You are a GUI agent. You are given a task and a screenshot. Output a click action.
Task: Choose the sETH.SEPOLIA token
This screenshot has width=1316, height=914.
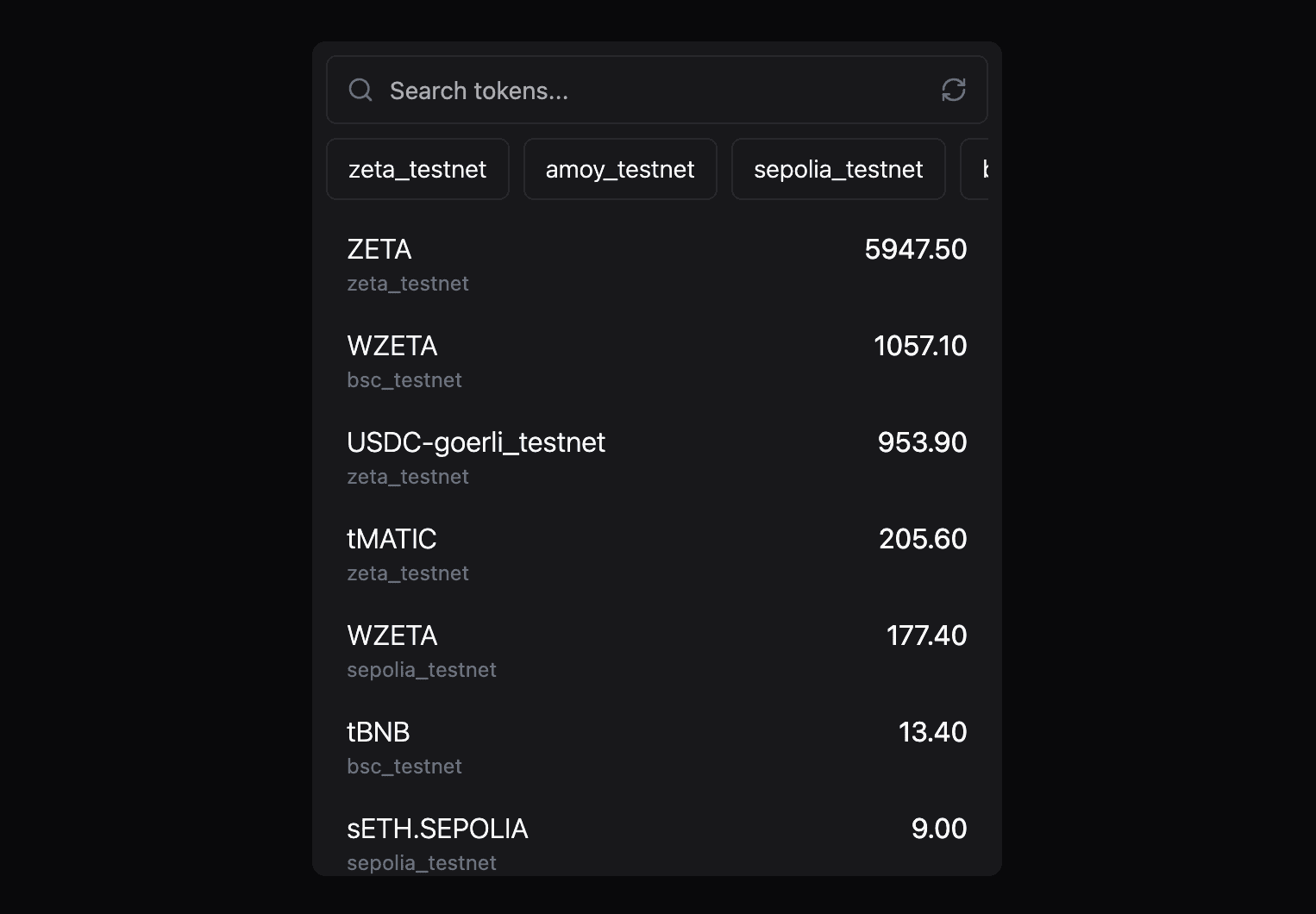pos(656,843)
